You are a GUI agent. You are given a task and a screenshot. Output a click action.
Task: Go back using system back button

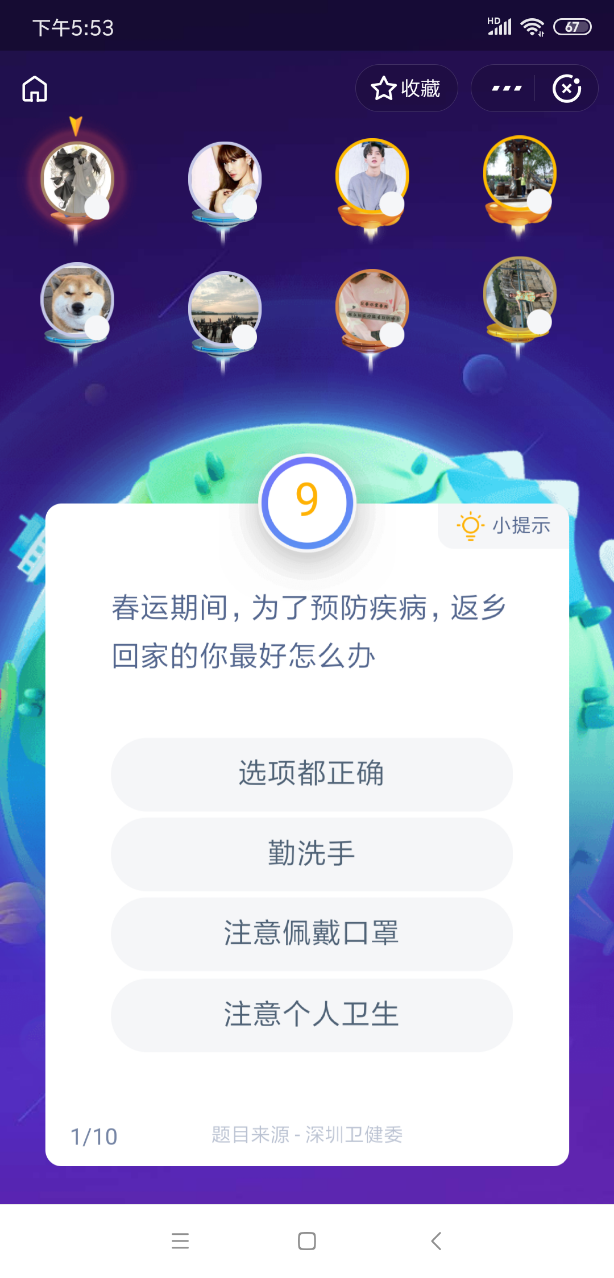tap(436, 1241)
